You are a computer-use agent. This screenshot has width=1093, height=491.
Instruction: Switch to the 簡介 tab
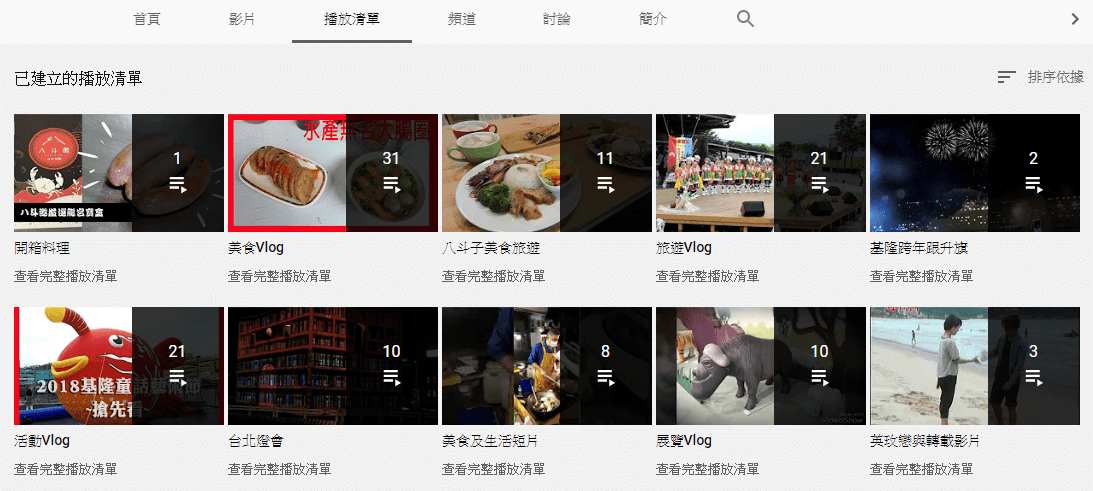pyautogui.click(x=652, y=19)
